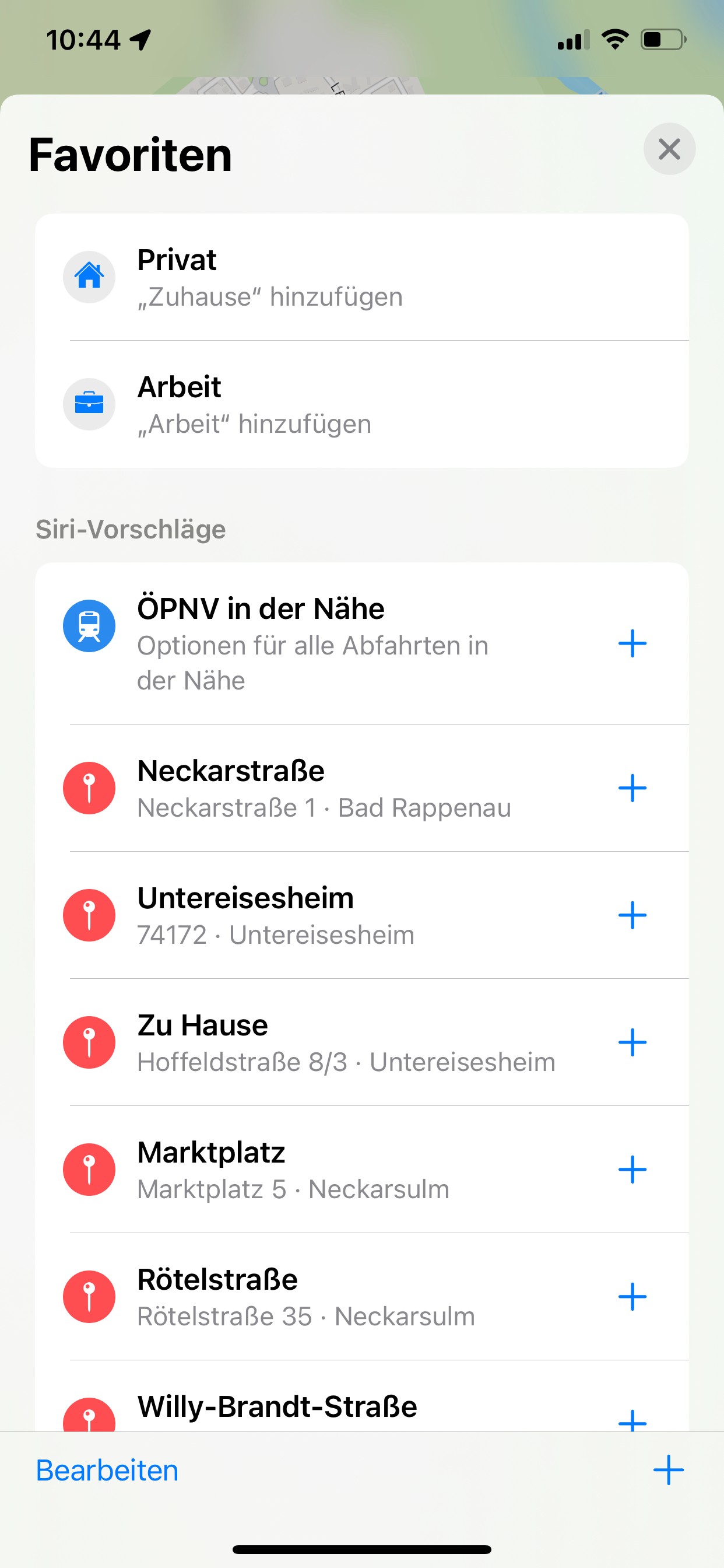Add Untereisesheim to favorites
Viewport: 724px width, 1568px height.
(x=632, y=915)
